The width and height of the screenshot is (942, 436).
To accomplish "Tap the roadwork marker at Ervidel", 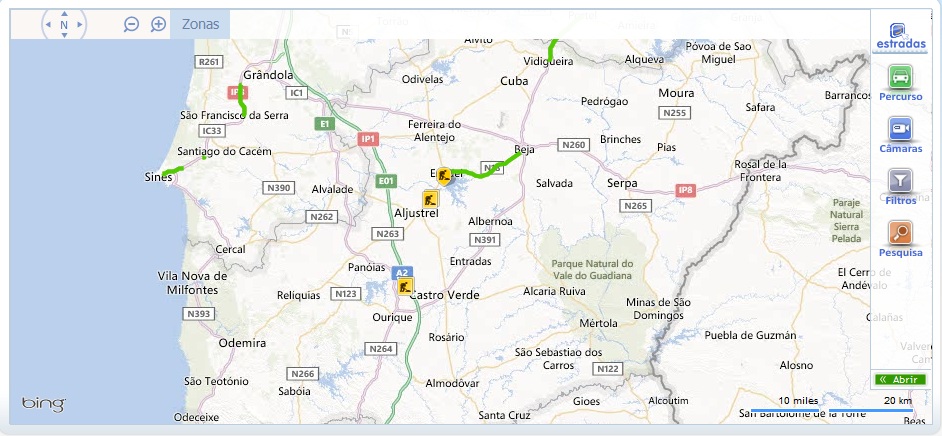I will pos(443,176).
